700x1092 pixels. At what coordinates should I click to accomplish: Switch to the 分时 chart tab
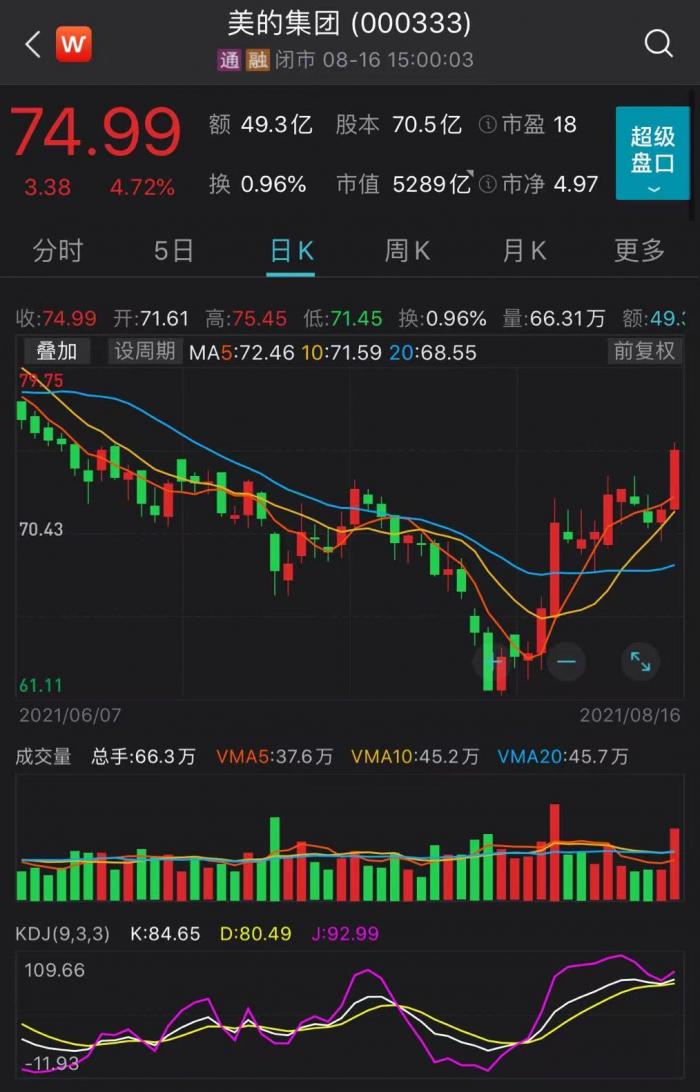tap(57, 250)
